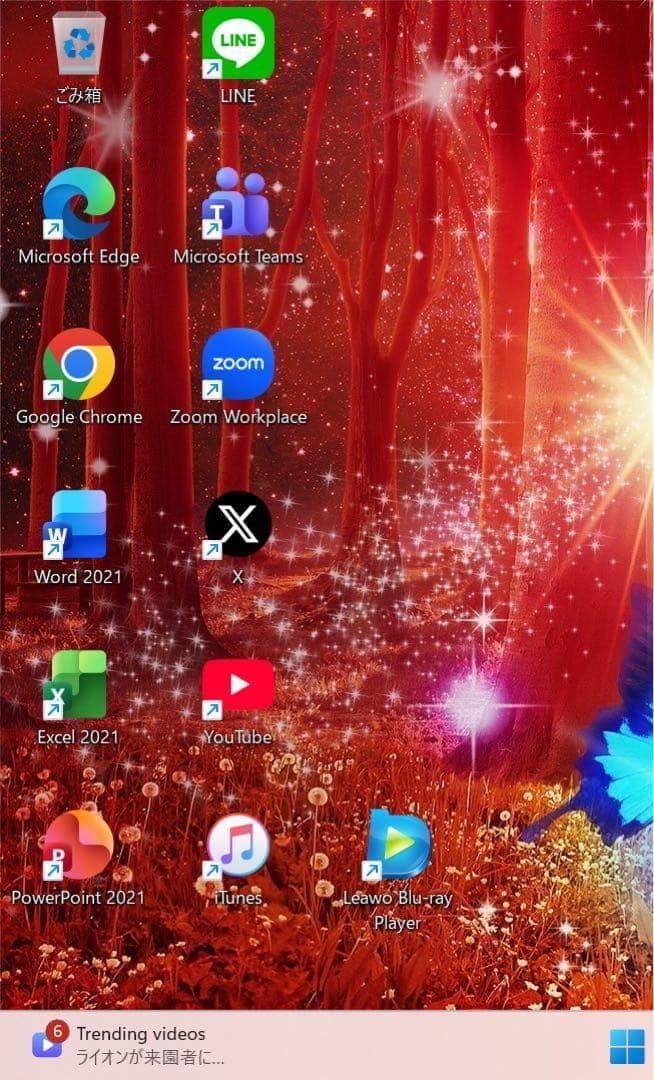Screen dimensions: 654x1080
Task: Open the YouTube shortcut
Action: 238,685
